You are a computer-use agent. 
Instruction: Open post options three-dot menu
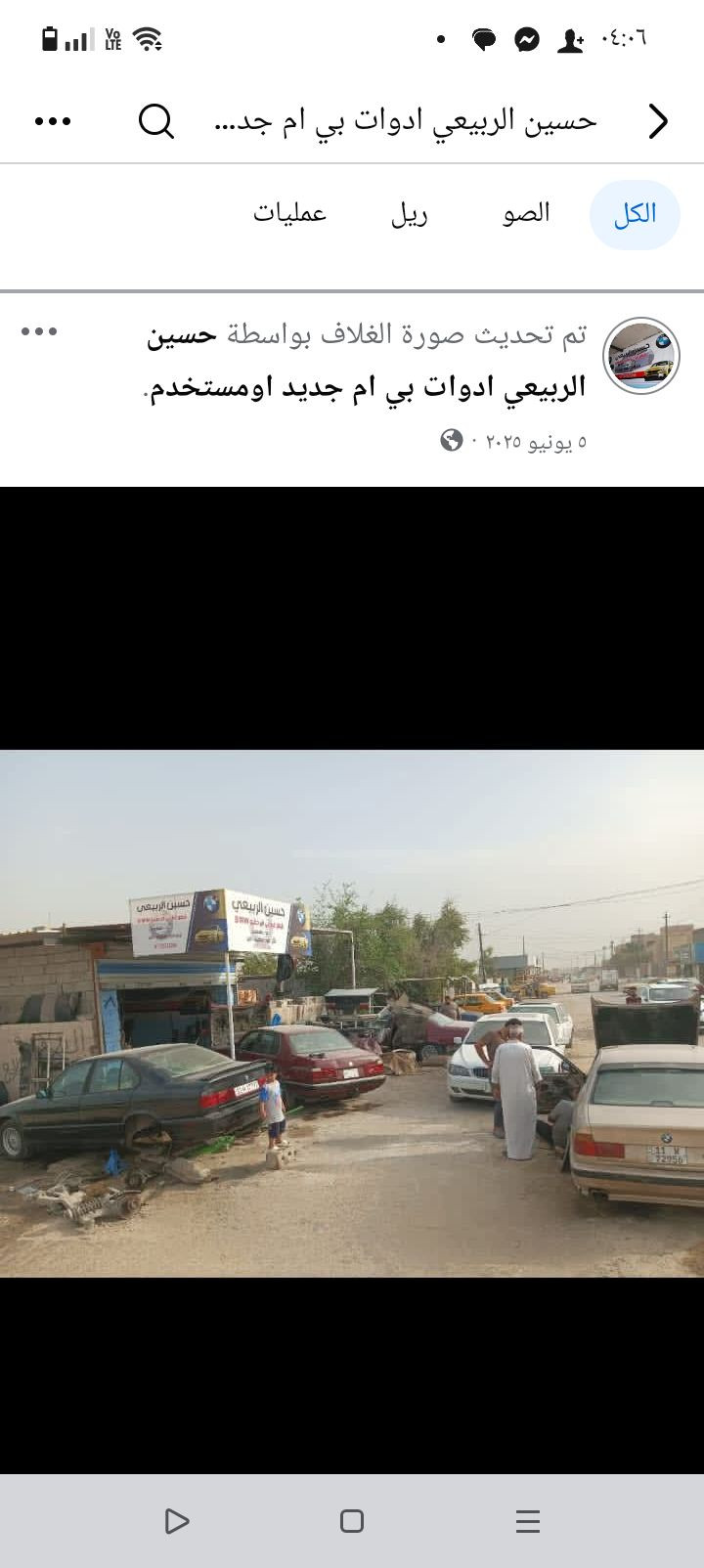click(x=39, y=331)
